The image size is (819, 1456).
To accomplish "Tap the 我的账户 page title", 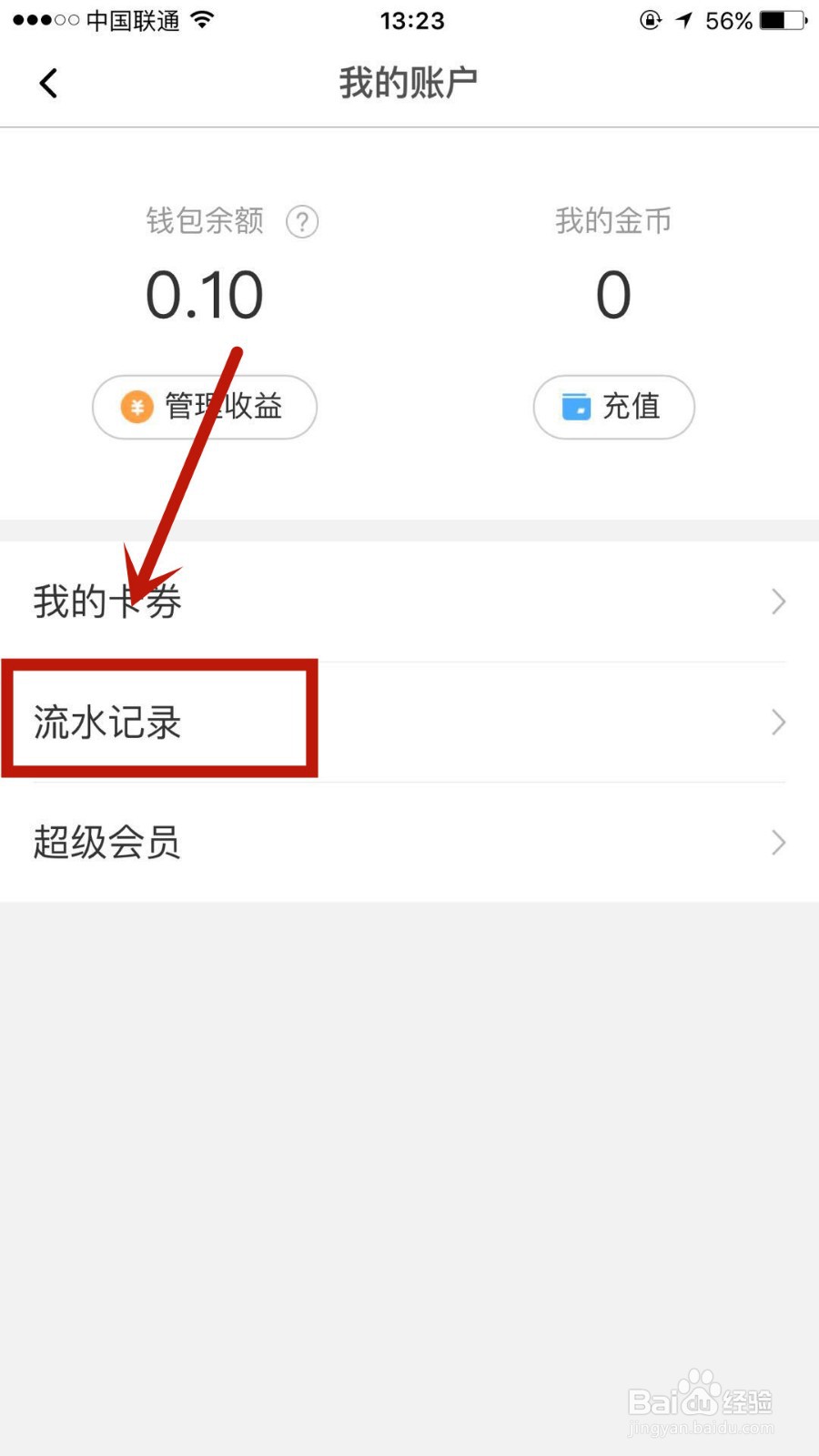I will coord(409,82).
